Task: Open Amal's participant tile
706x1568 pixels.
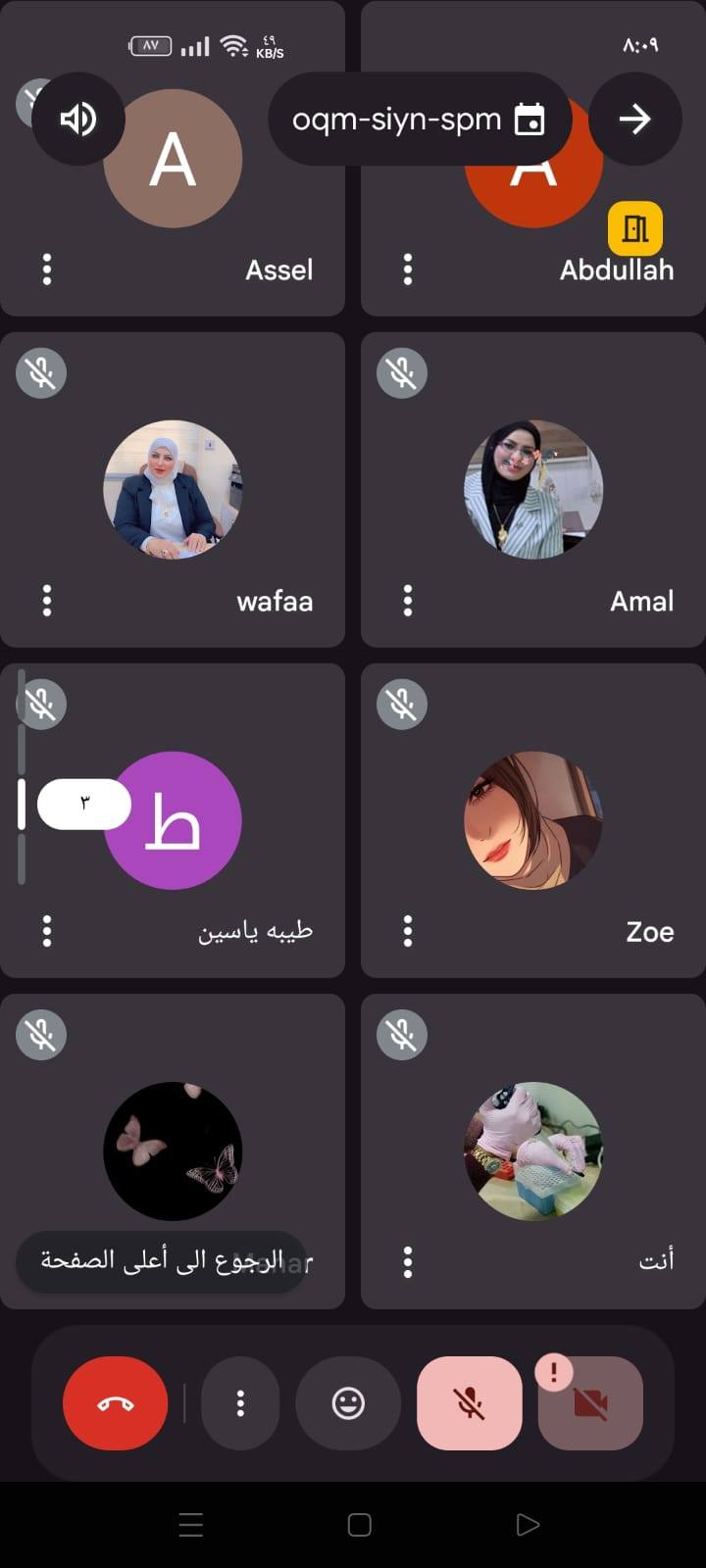Action: pos(532,490)
